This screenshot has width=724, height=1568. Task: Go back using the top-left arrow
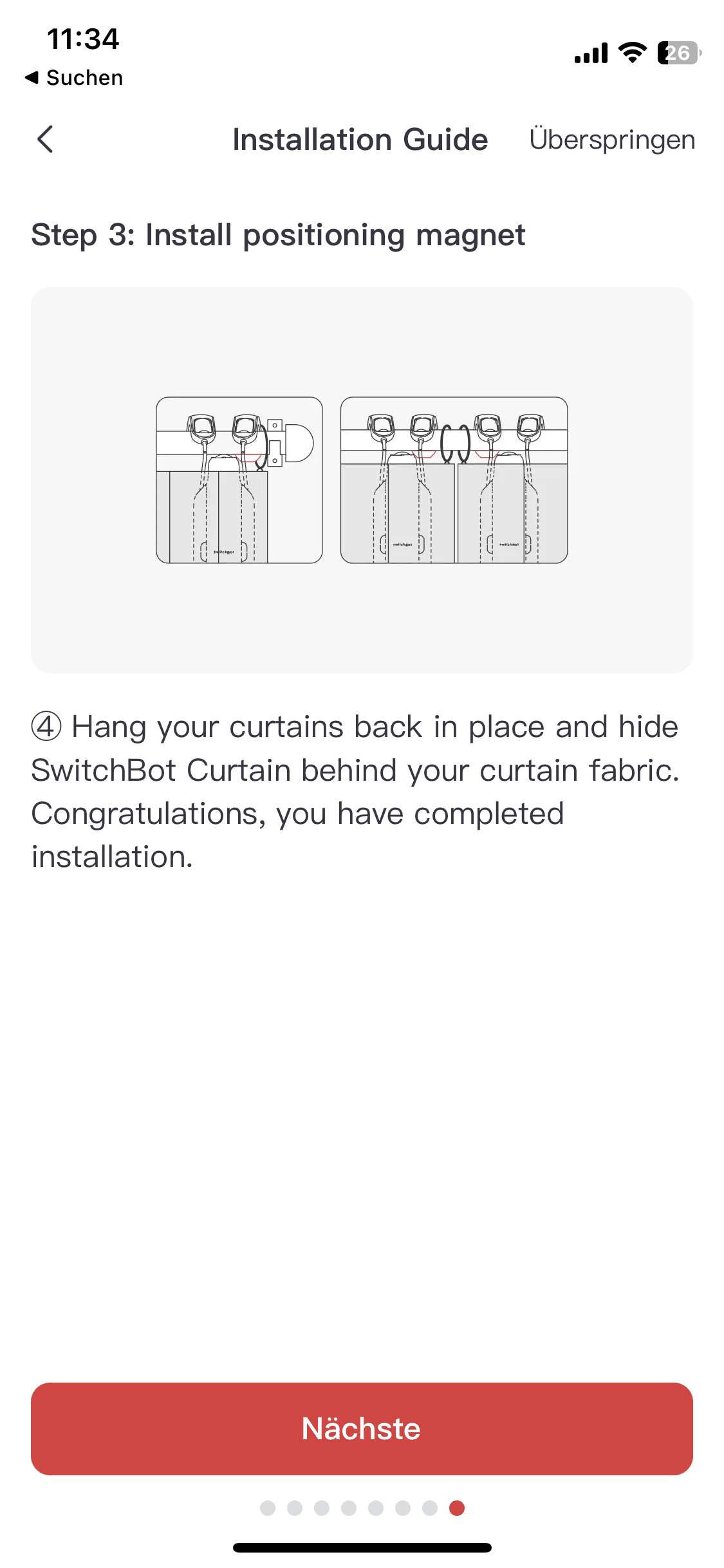click(45, 139)
